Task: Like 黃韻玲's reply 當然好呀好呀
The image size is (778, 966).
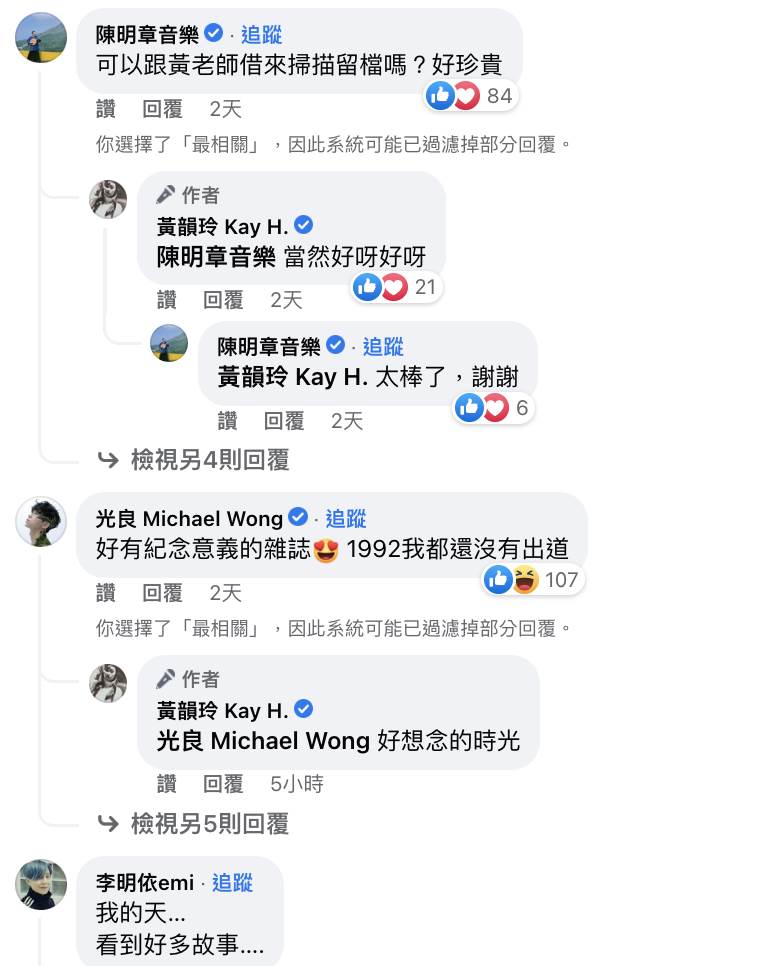Action: pos(167,299)
